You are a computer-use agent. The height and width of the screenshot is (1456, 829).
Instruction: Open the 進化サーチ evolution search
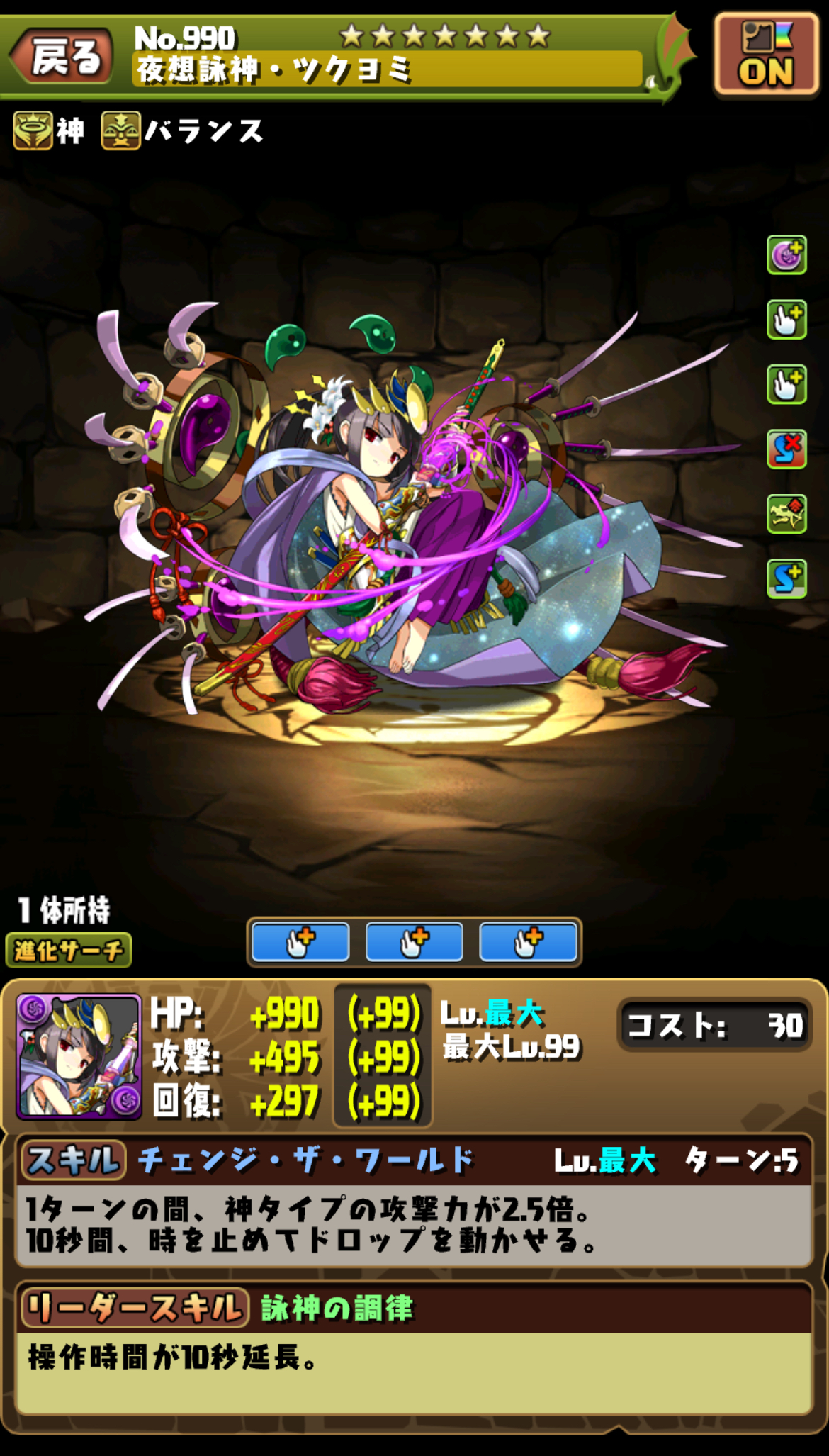click(x=69, y=950)
